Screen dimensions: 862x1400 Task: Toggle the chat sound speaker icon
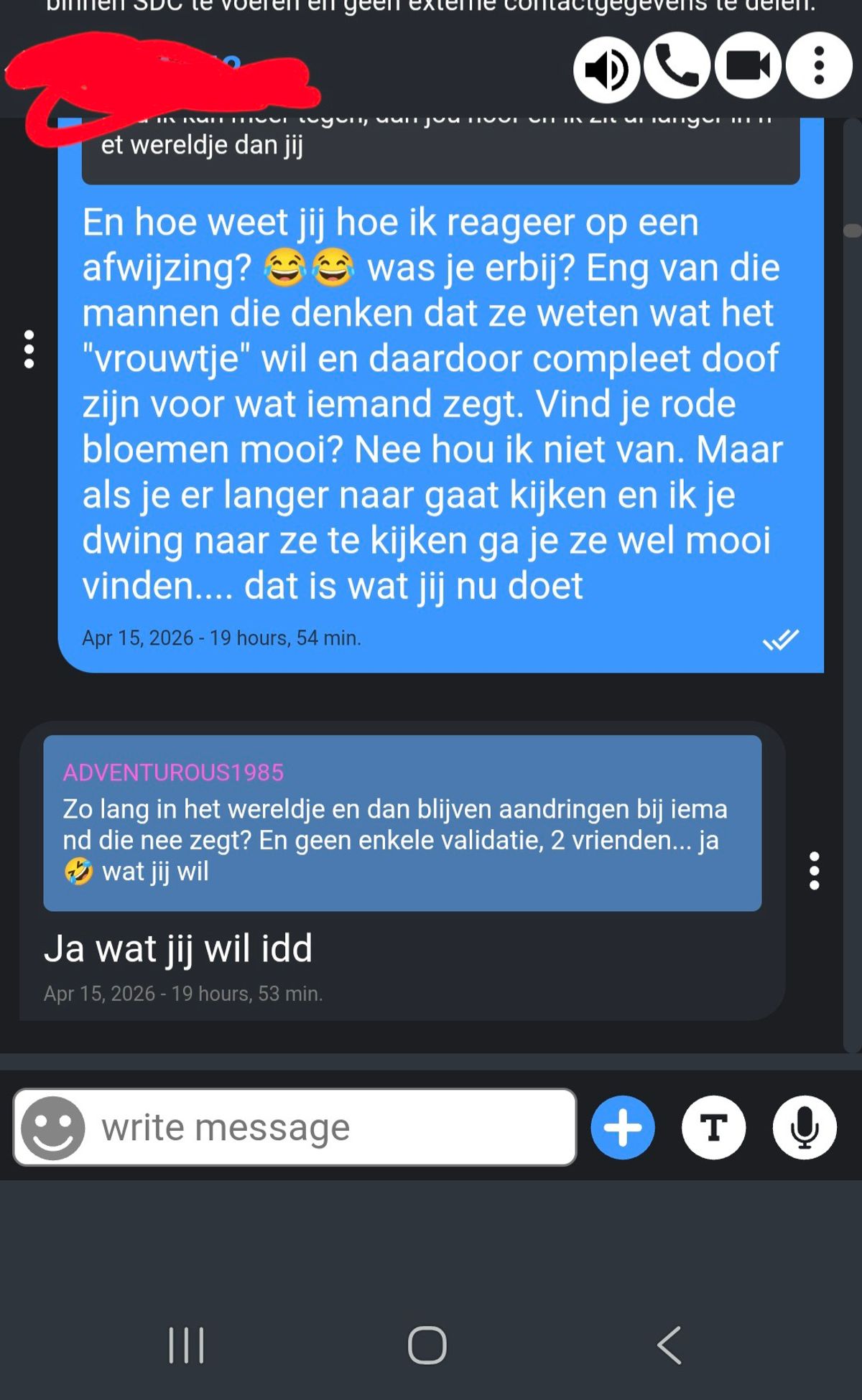click(x=606, y=70)
